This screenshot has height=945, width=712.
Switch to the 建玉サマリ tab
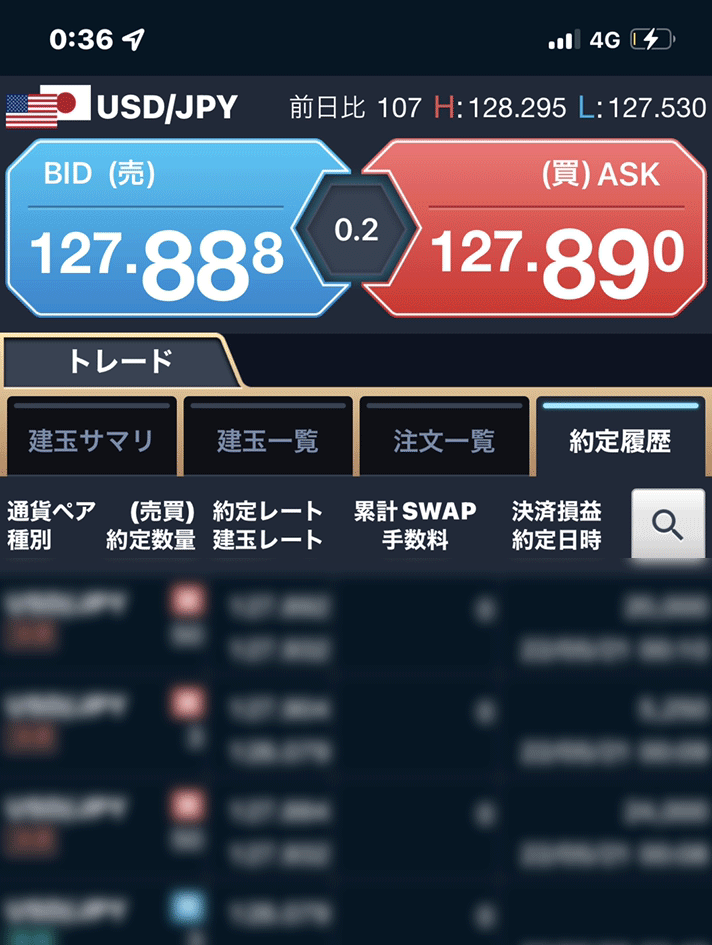point(91,441)
